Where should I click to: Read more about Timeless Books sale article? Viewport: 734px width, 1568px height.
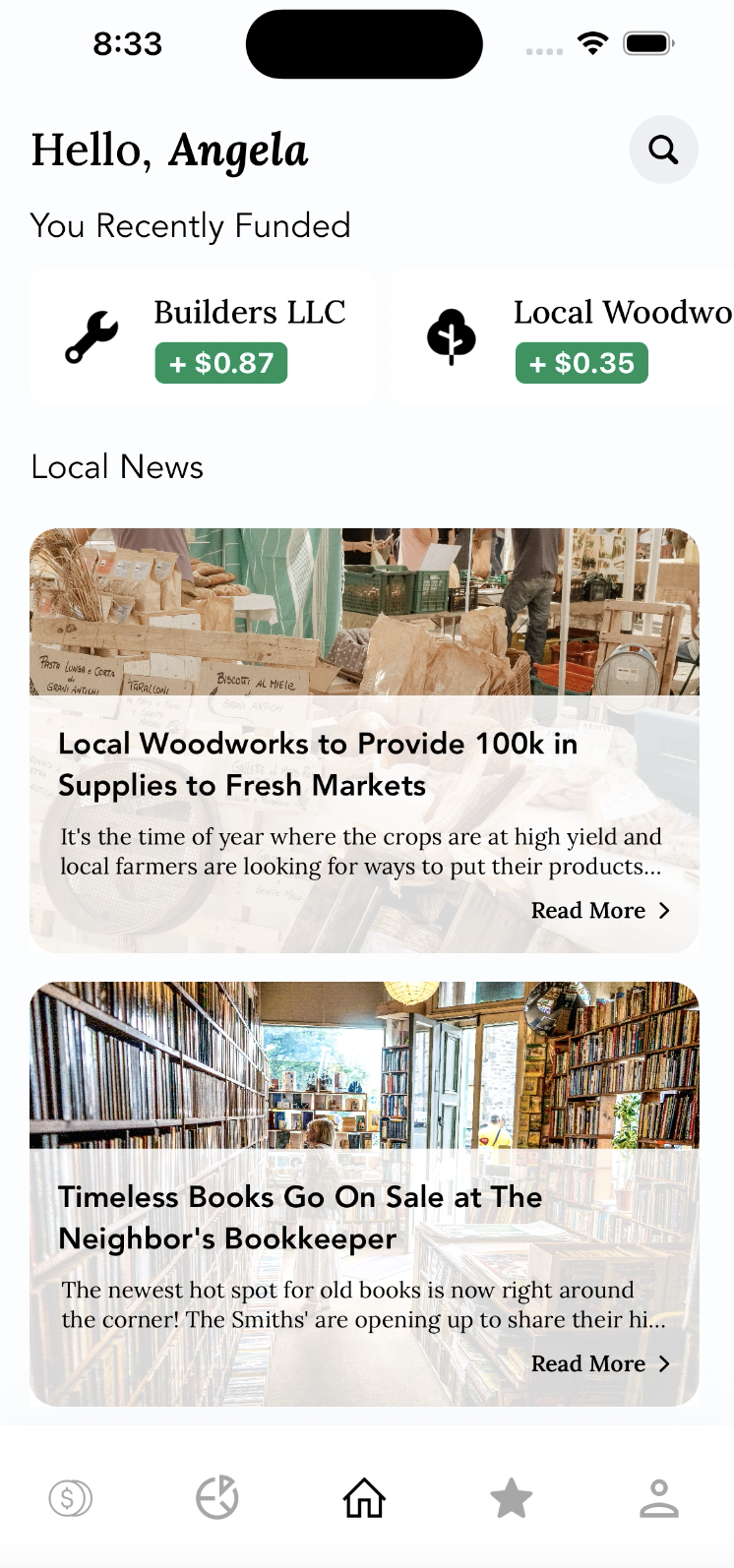(600, 1363)
